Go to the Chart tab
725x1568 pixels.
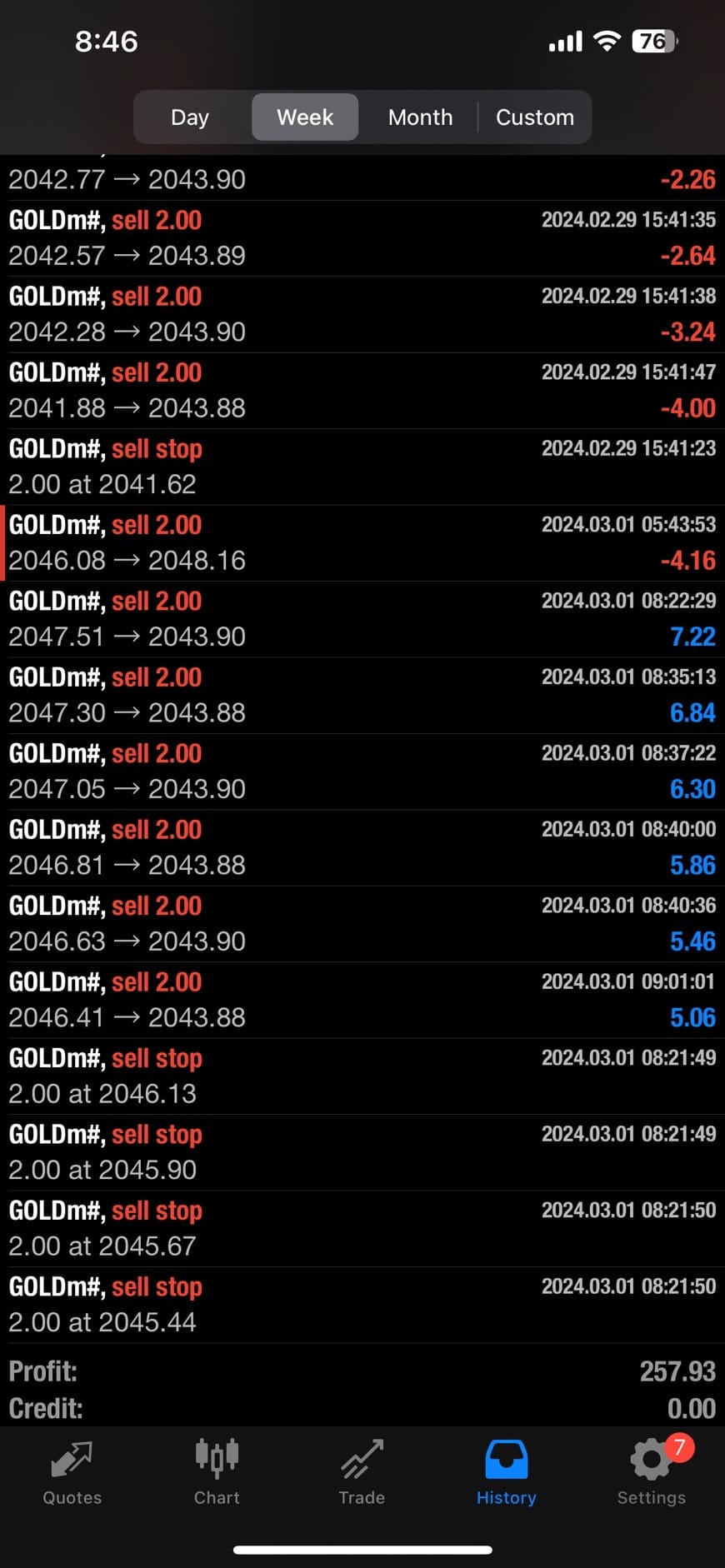217,1473
